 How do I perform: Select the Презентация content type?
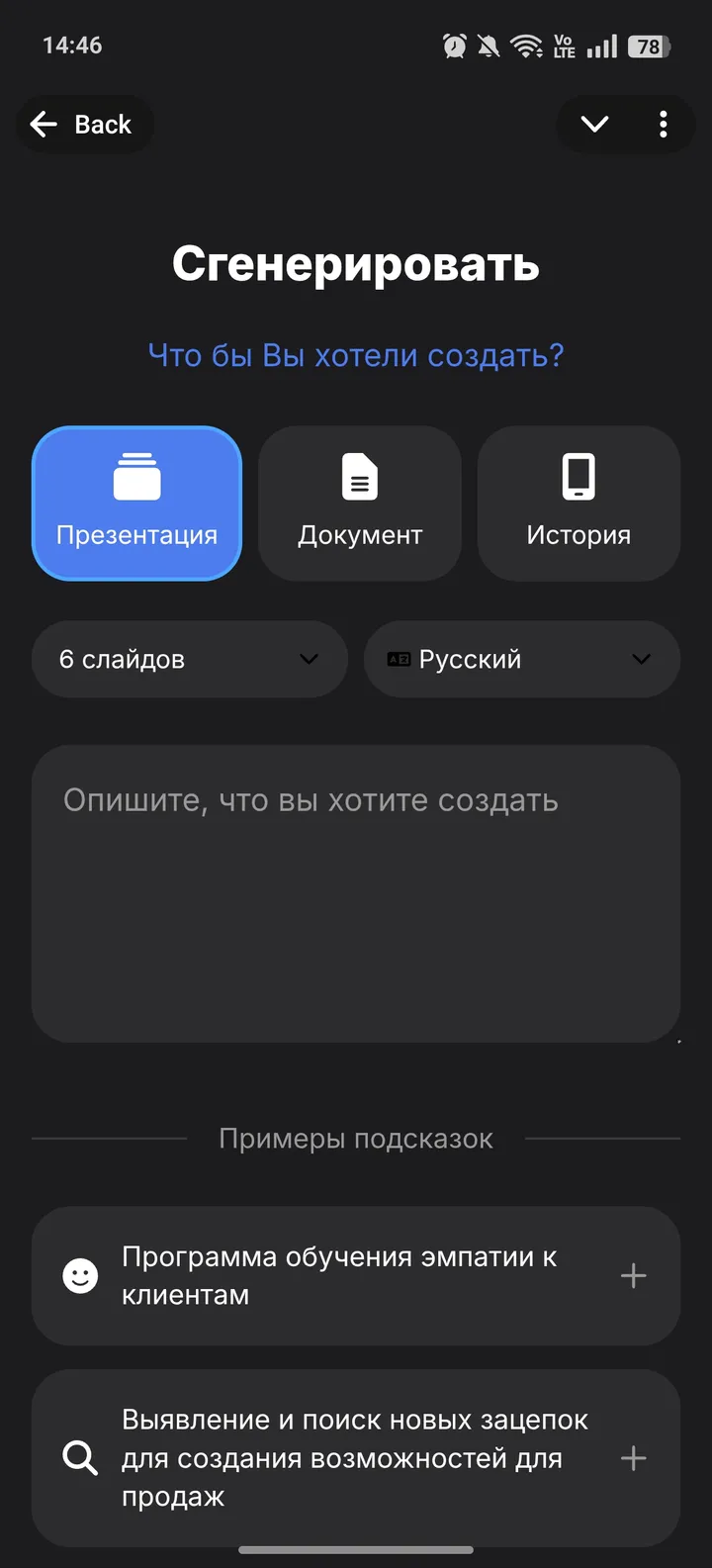point(136,503)
